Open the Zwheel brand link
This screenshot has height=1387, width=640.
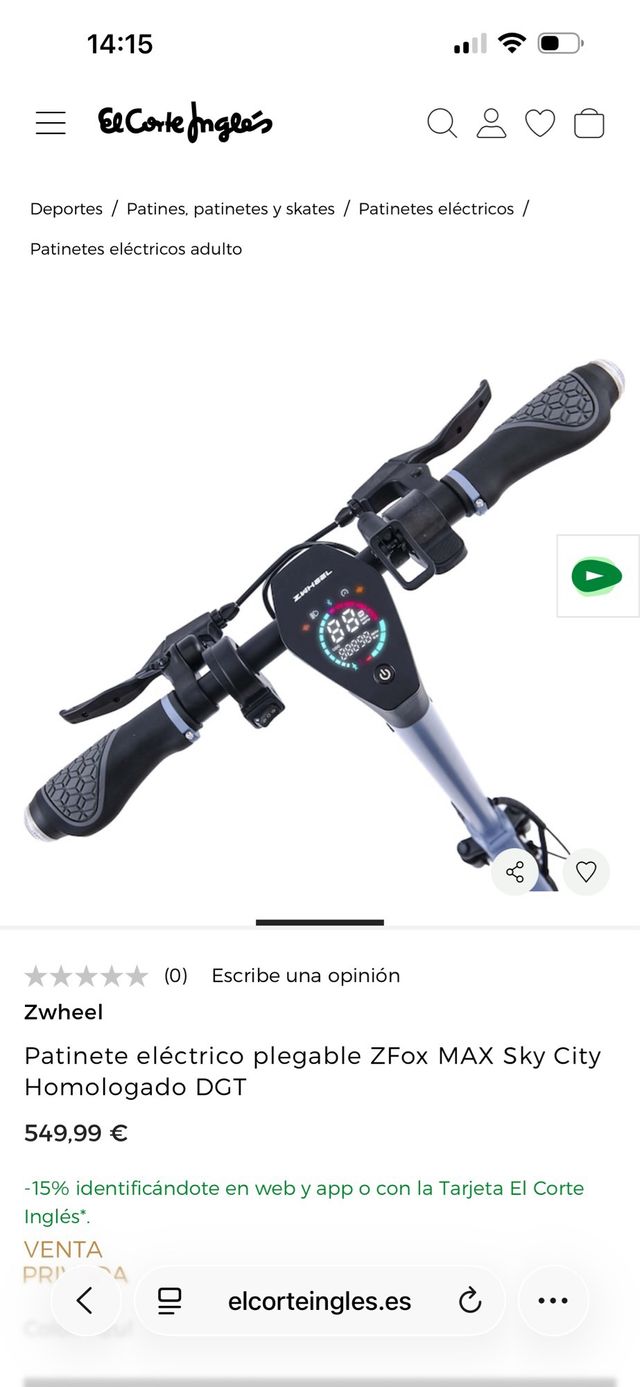[63, 1012]
